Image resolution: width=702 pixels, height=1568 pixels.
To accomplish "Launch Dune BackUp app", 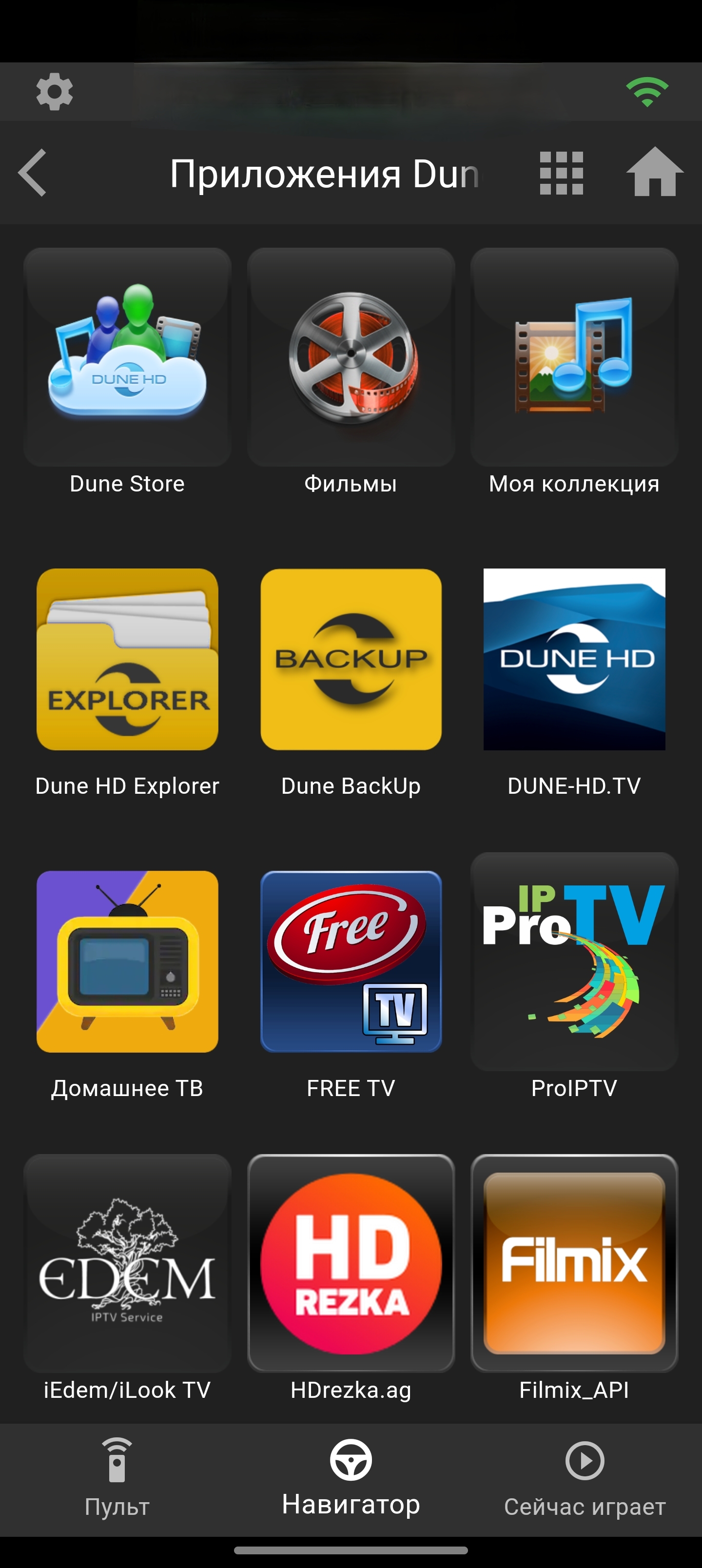I will pyautogui.click(x=351, y=659).
